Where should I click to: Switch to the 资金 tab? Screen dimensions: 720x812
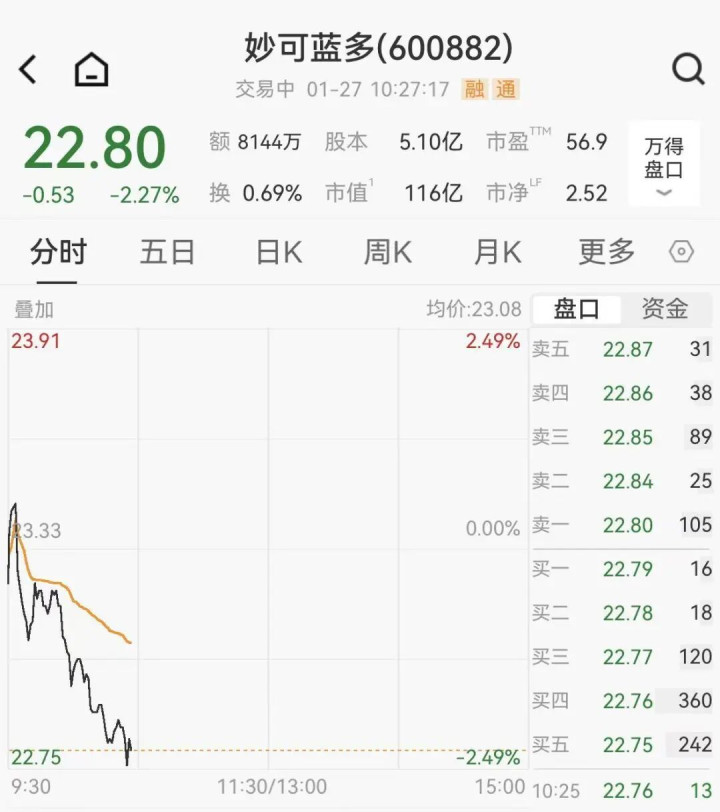coord(665,309)
